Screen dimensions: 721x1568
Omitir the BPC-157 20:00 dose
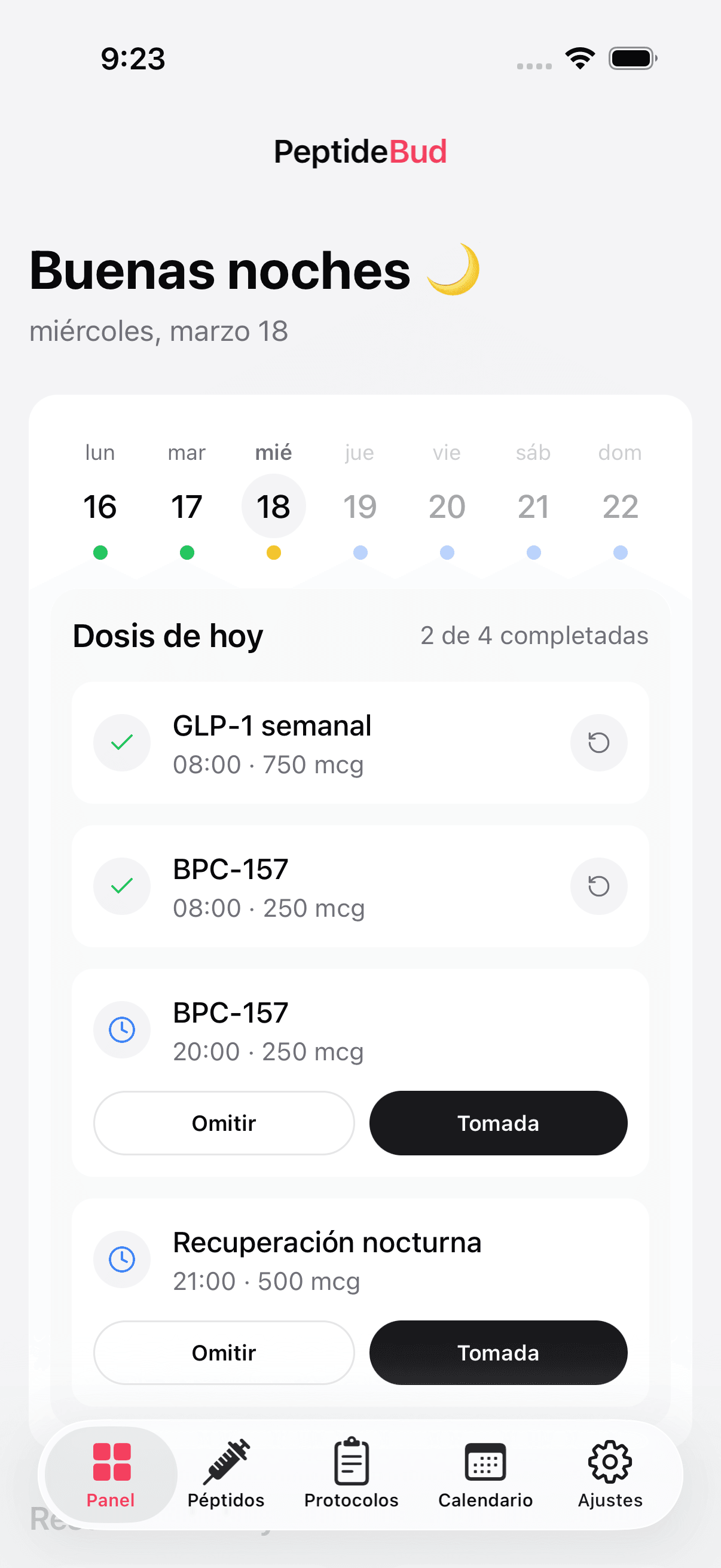[224, 1123]
